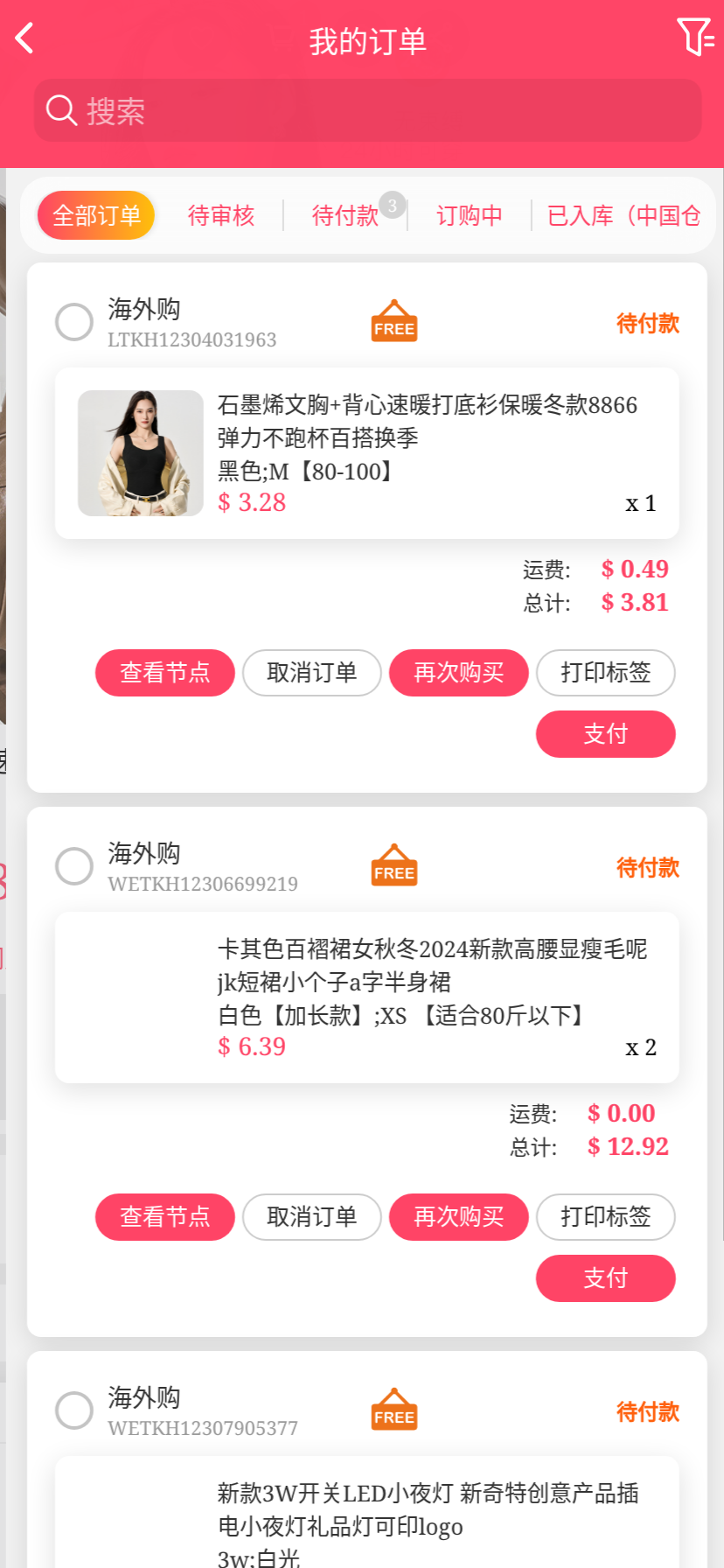Tap 打印标签 for order LTKH12304031963
This screenshot has width=724, height=1568.
click(606, 673)
